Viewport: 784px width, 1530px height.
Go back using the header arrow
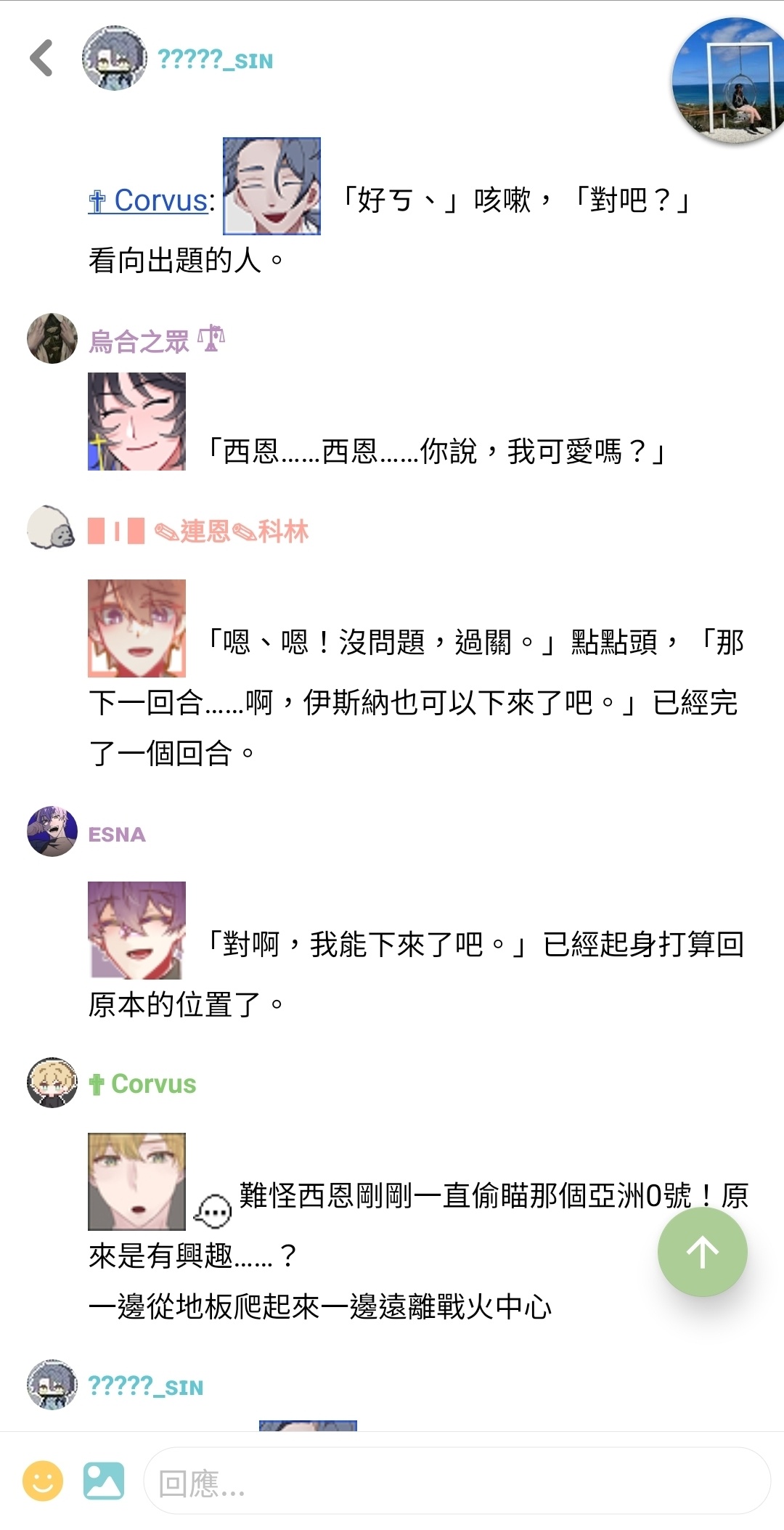tap(42, 58)
